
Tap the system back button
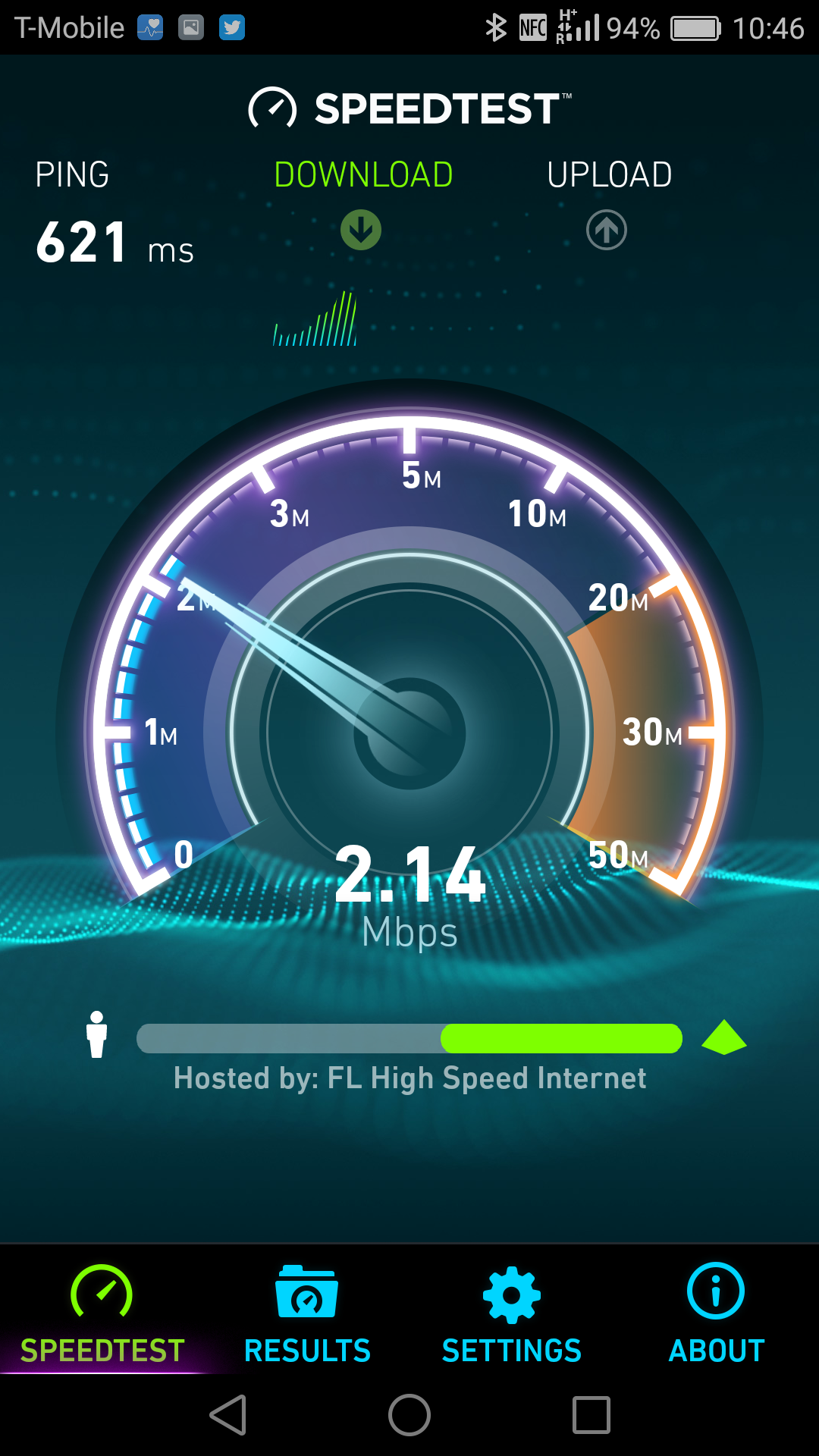[x=228, y=1415]
